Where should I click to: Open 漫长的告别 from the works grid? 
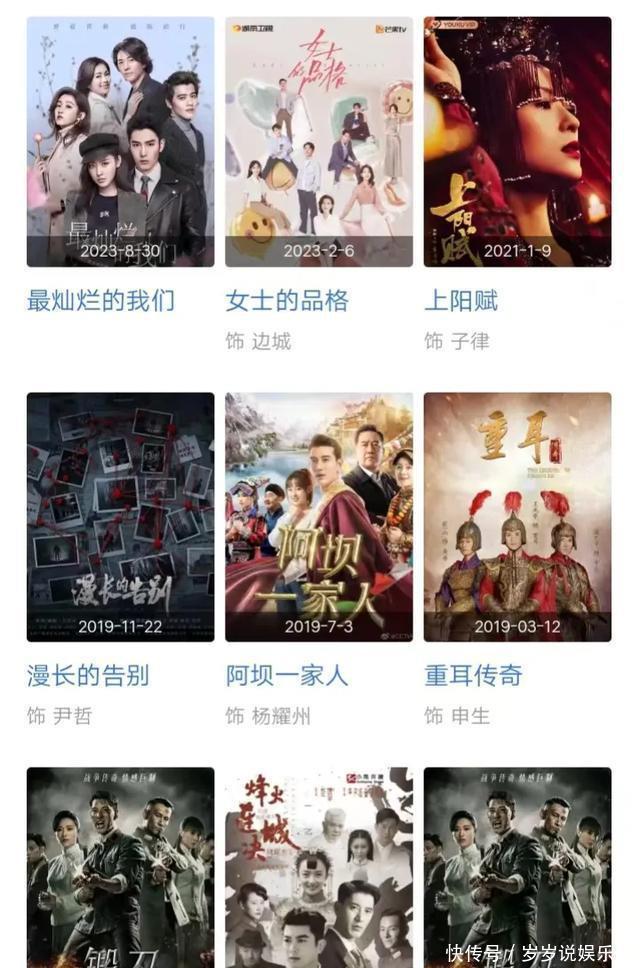(120, 516)
